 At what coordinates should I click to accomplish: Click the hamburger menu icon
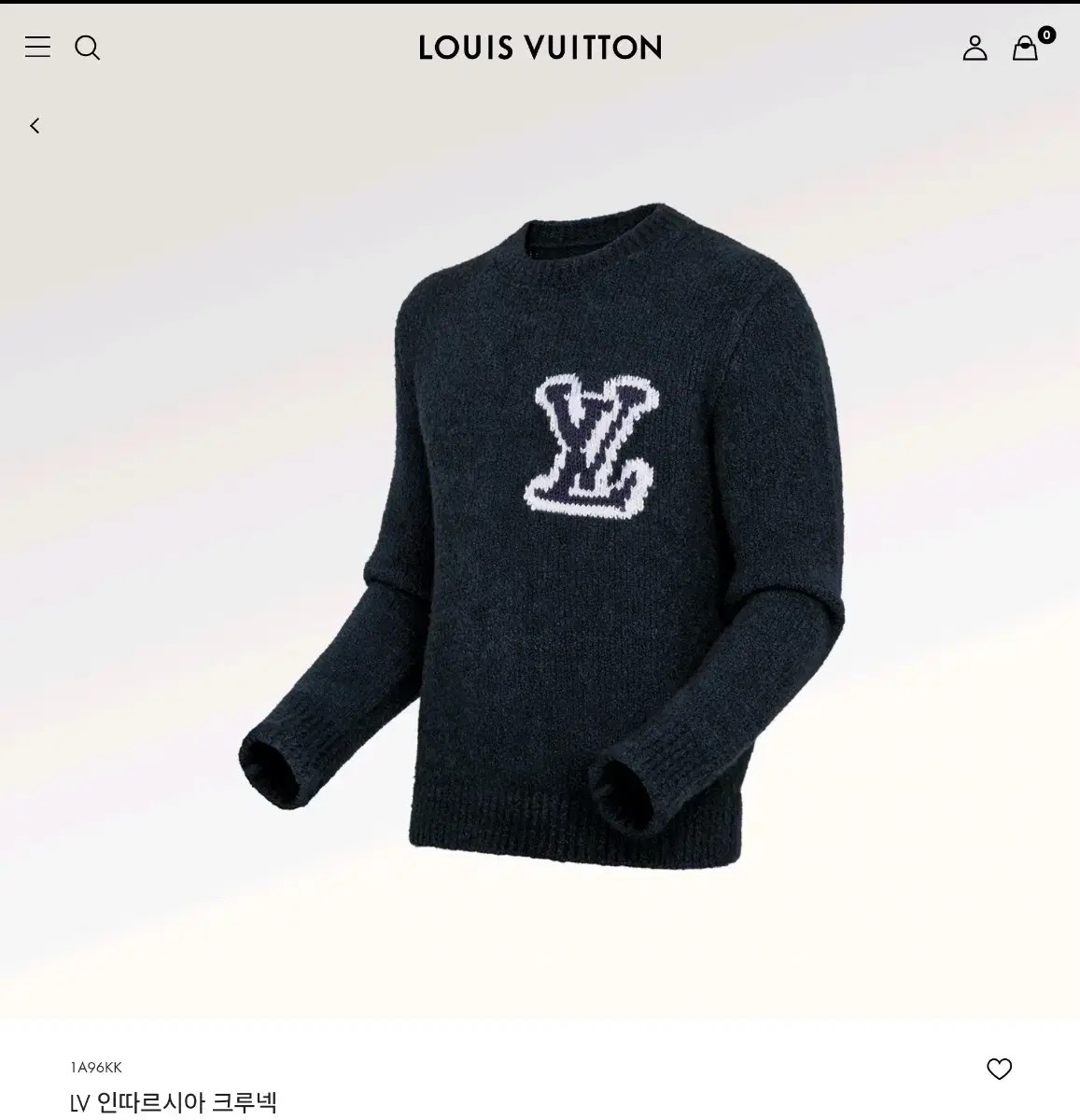point(37,48)
